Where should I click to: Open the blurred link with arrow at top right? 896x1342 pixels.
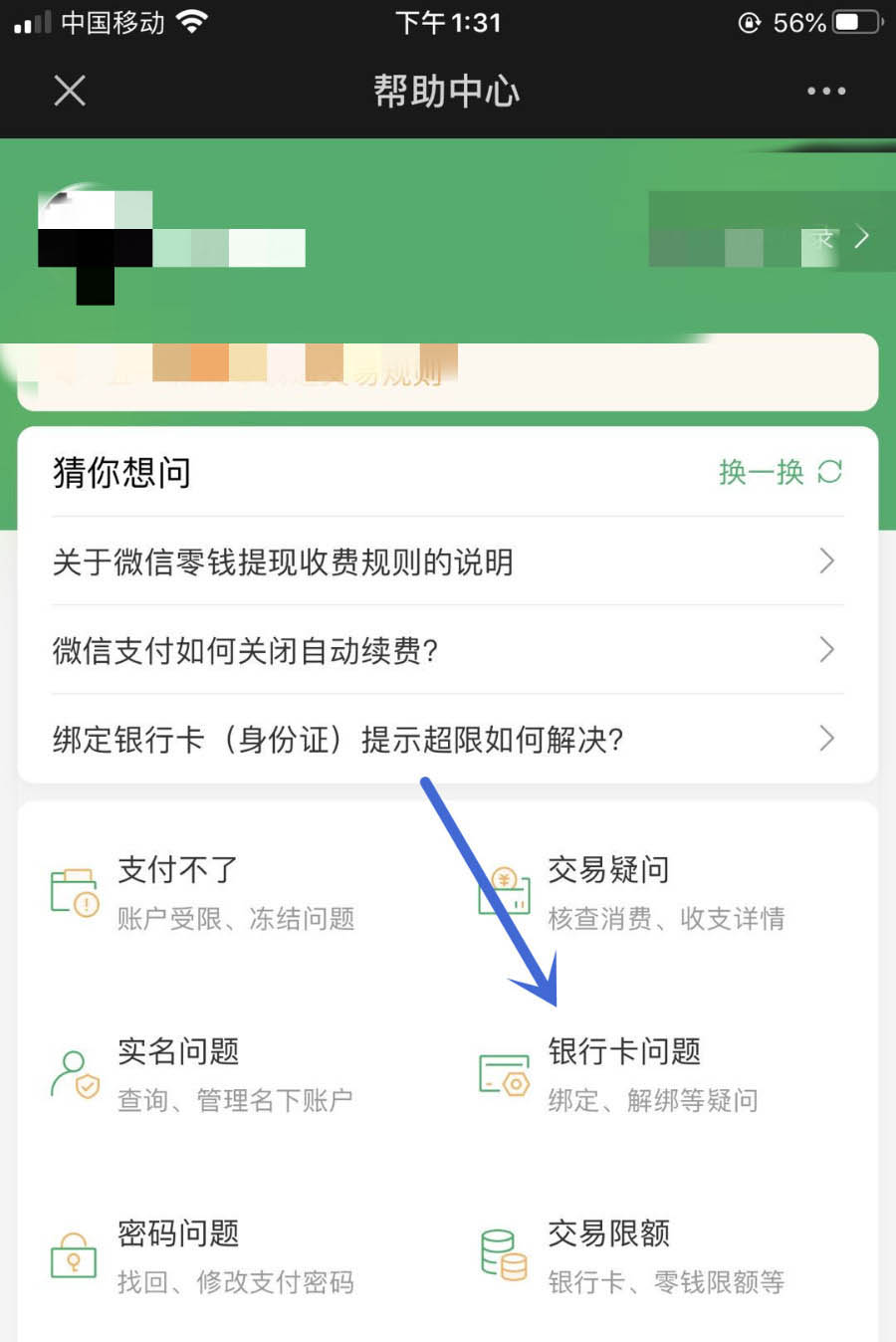click(x=767, y=237)
